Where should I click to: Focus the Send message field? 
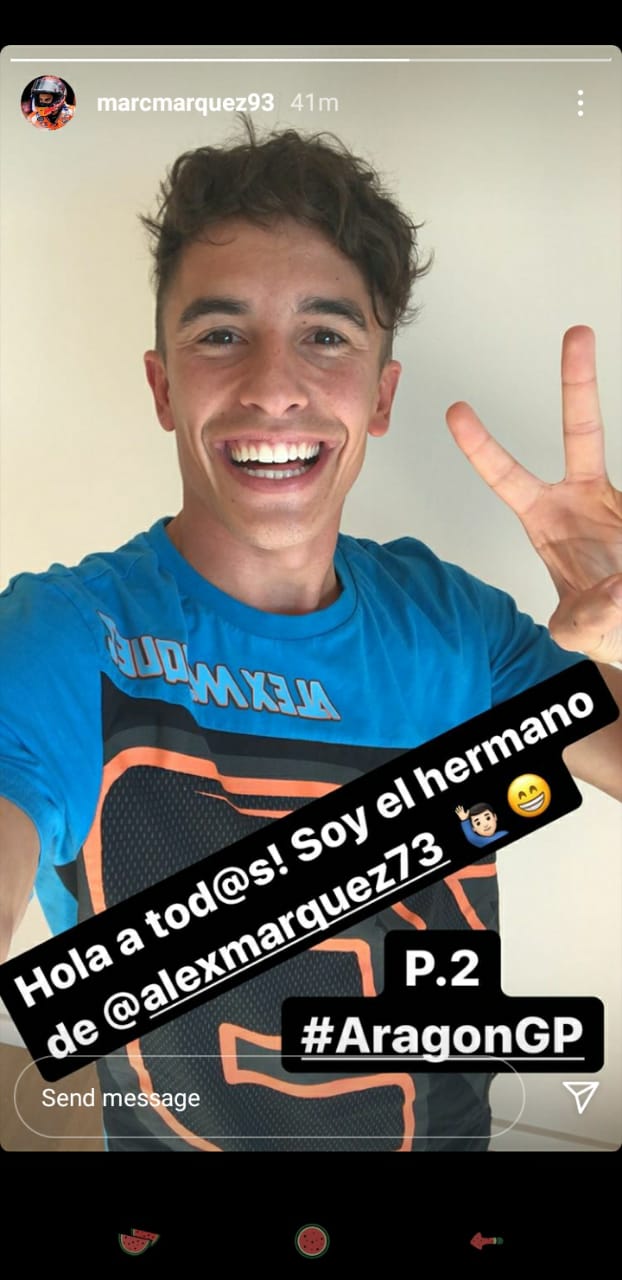[269, 1097]
